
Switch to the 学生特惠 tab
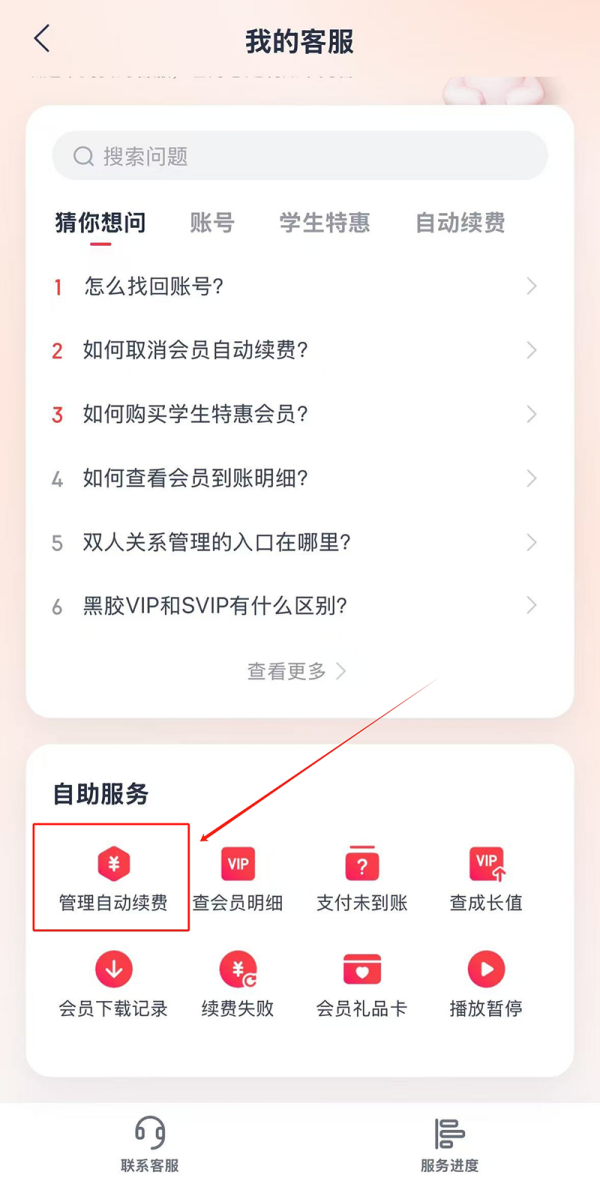click(x=324, y=223)
